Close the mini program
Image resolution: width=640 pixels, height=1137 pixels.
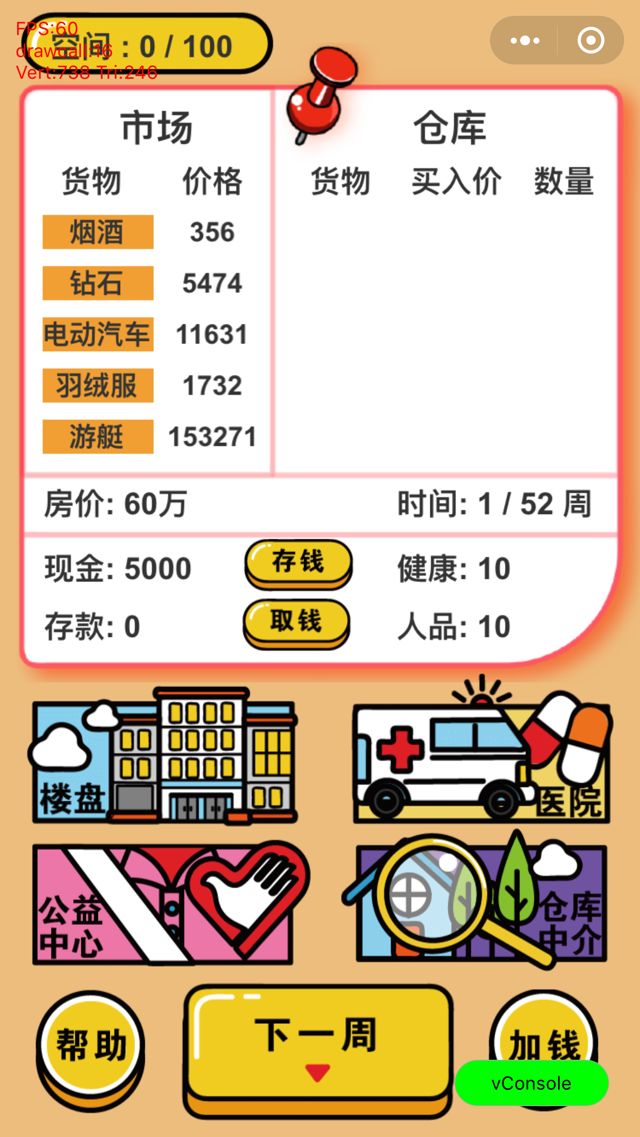click(591, 41)
